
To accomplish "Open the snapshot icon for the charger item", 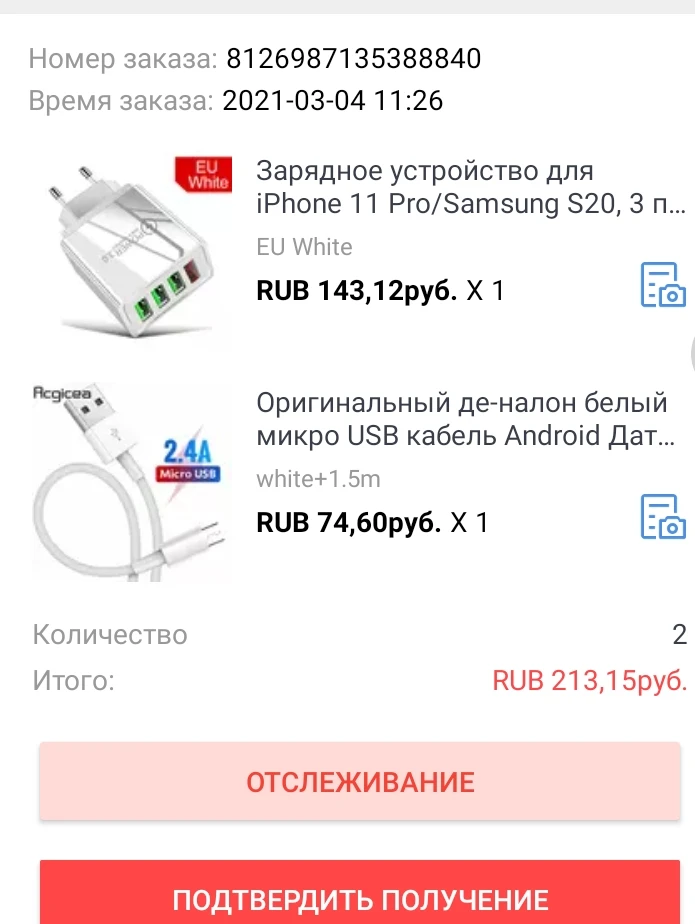I will (663, 285).
